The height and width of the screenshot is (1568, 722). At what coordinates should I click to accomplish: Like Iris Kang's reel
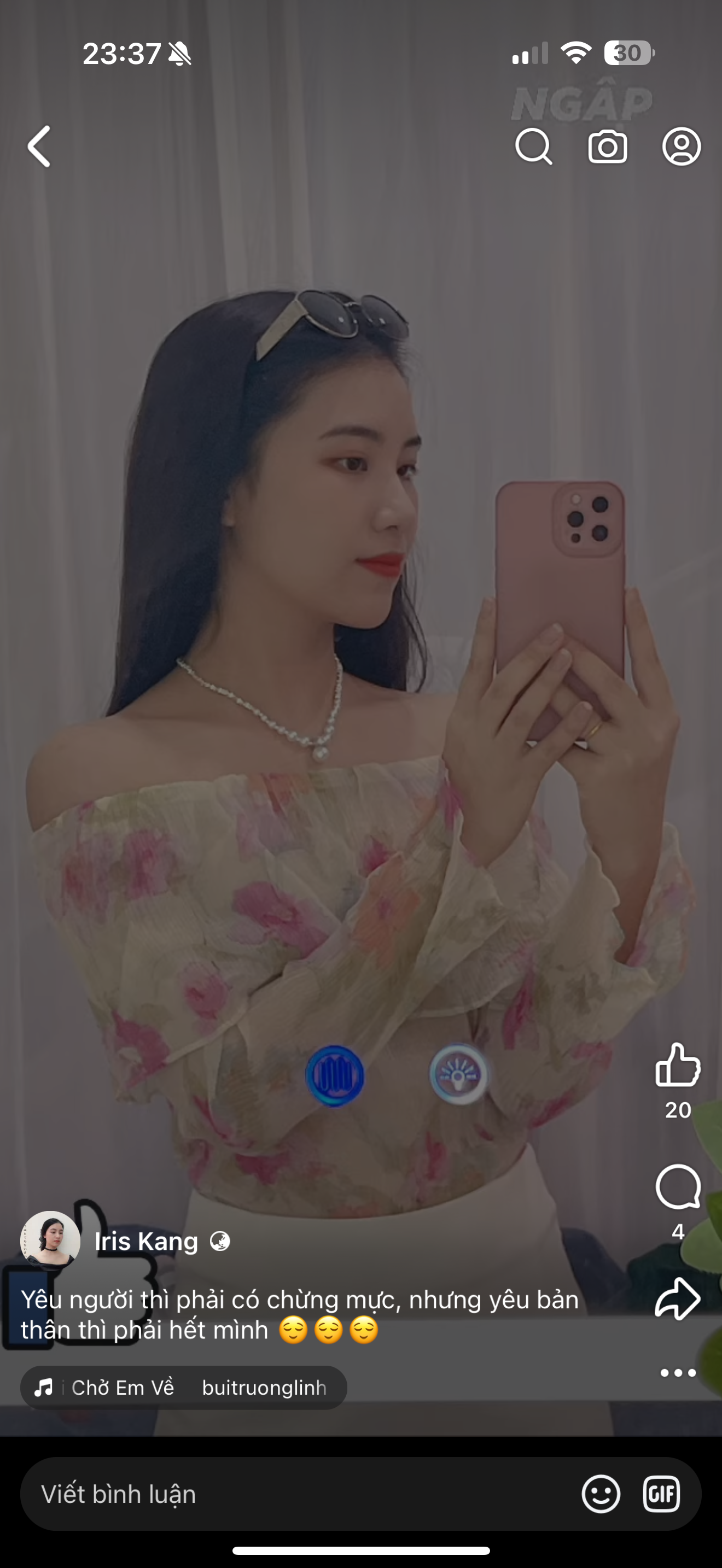(678, 1065)
